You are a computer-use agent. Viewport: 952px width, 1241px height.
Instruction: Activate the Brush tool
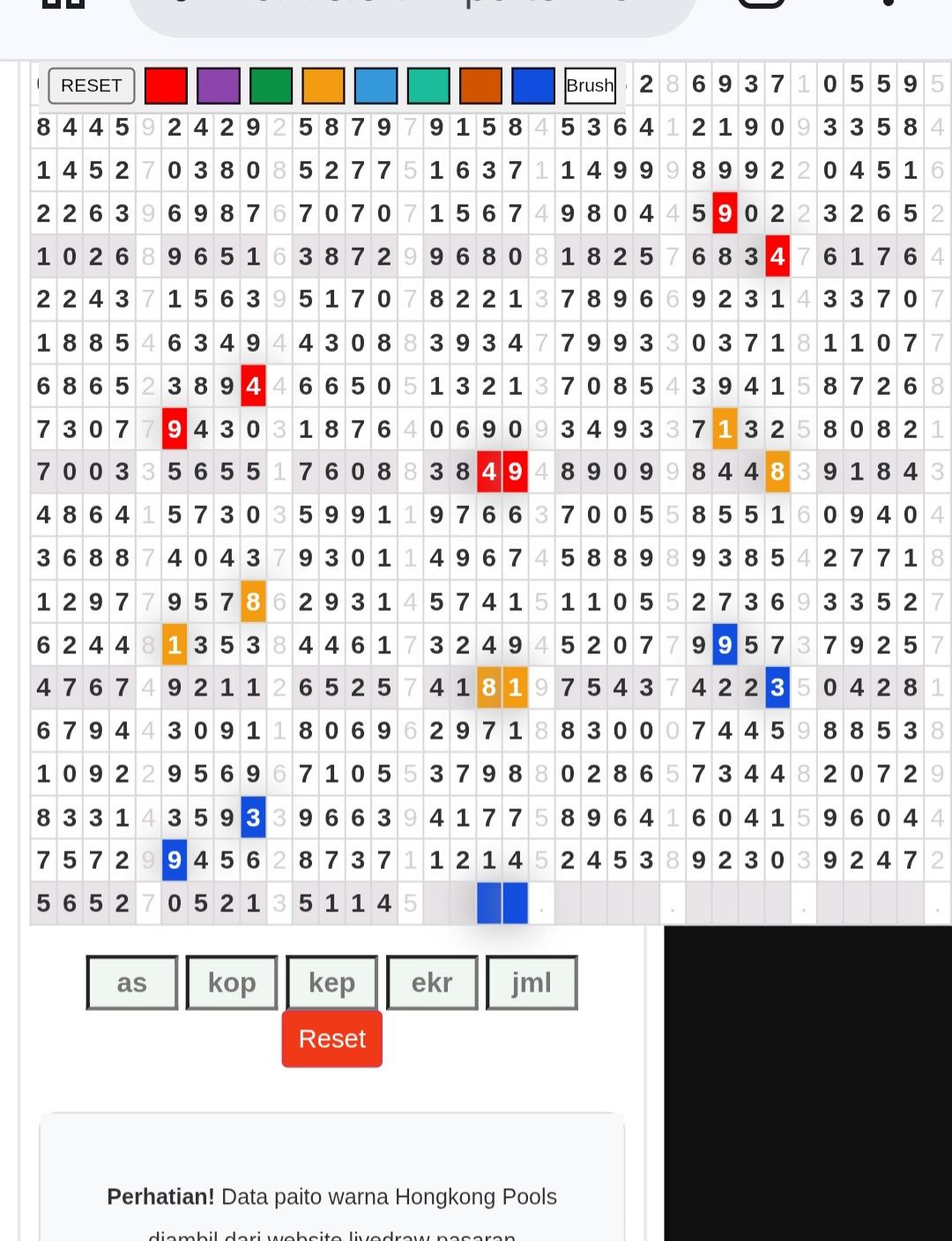[590, 85]
